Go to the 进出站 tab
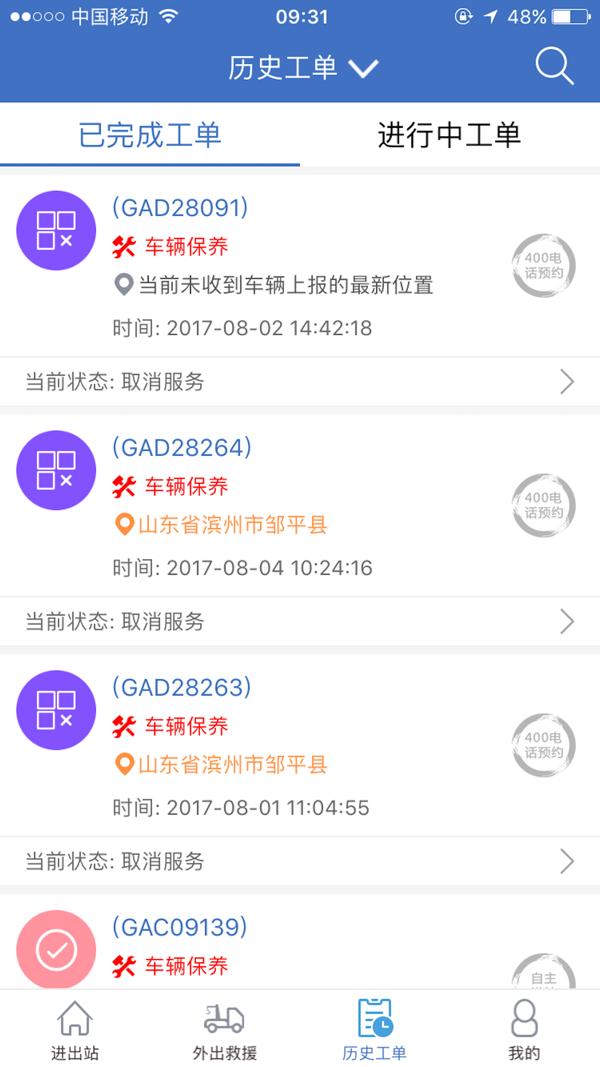 point(75,1030)
